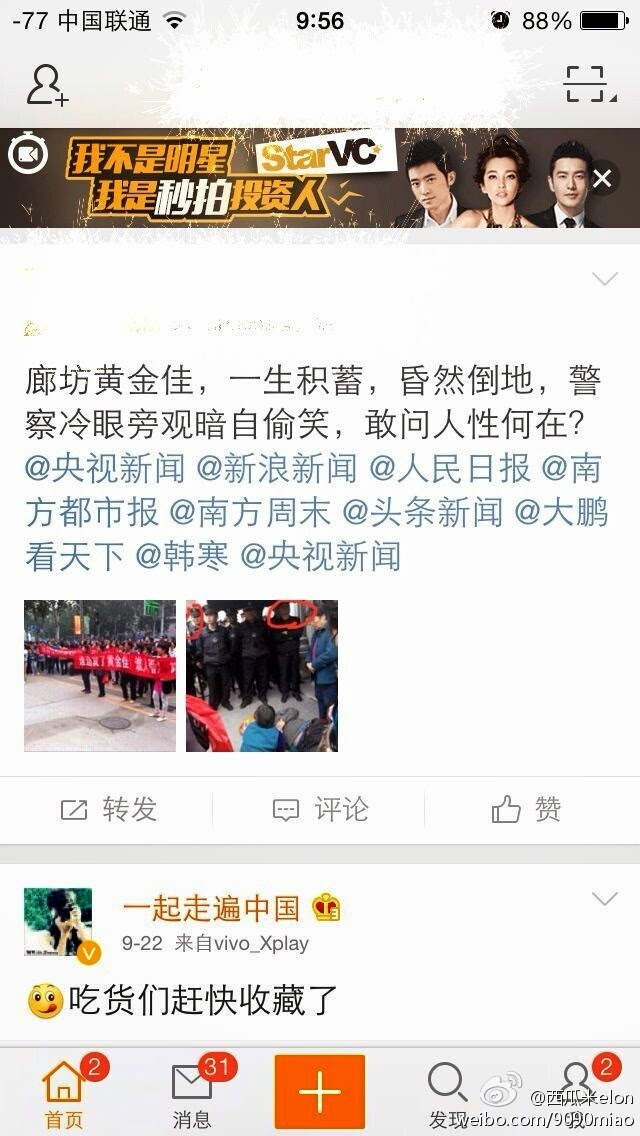Close the StarVC ad banner
The image size is (640, 1136).
click(602, 179)
